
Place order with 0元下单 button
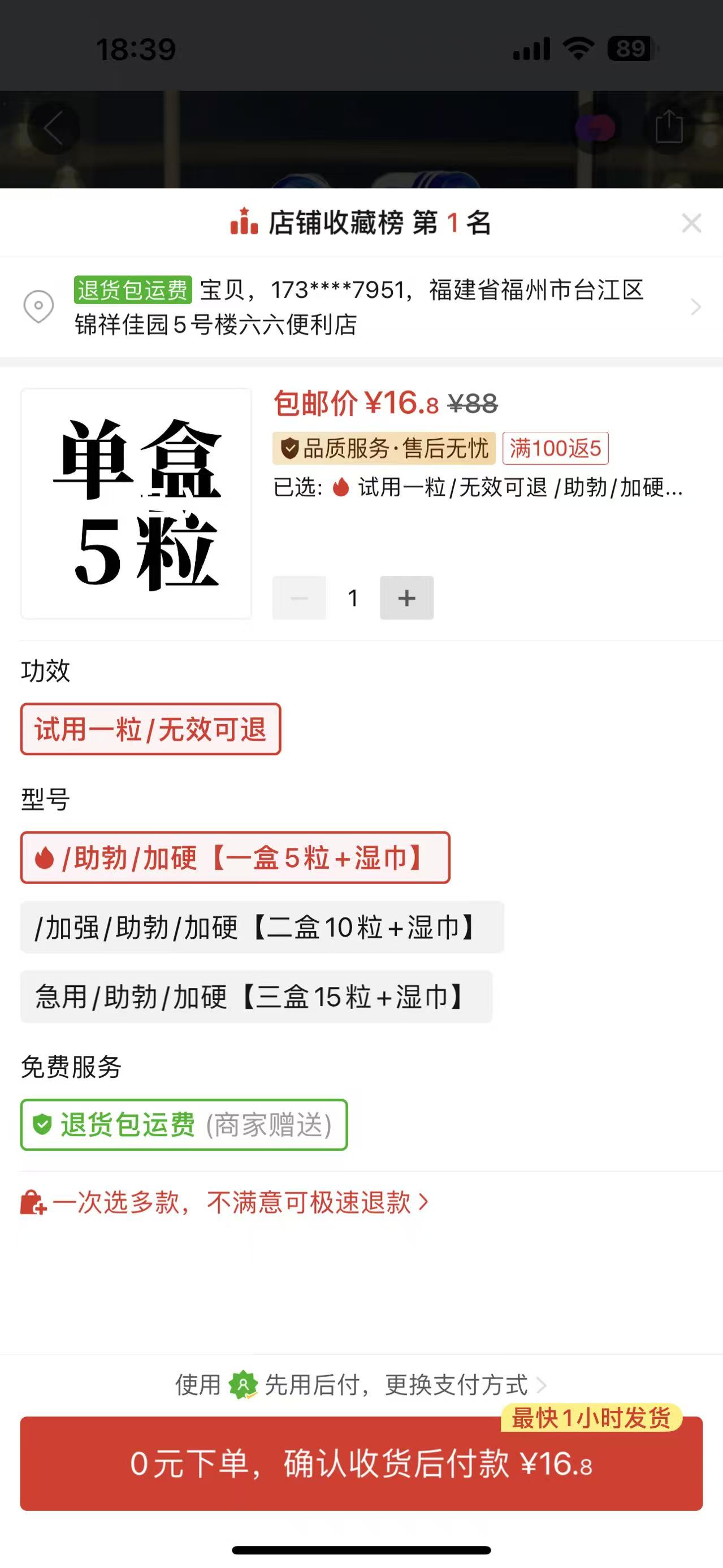[362, 1464]
